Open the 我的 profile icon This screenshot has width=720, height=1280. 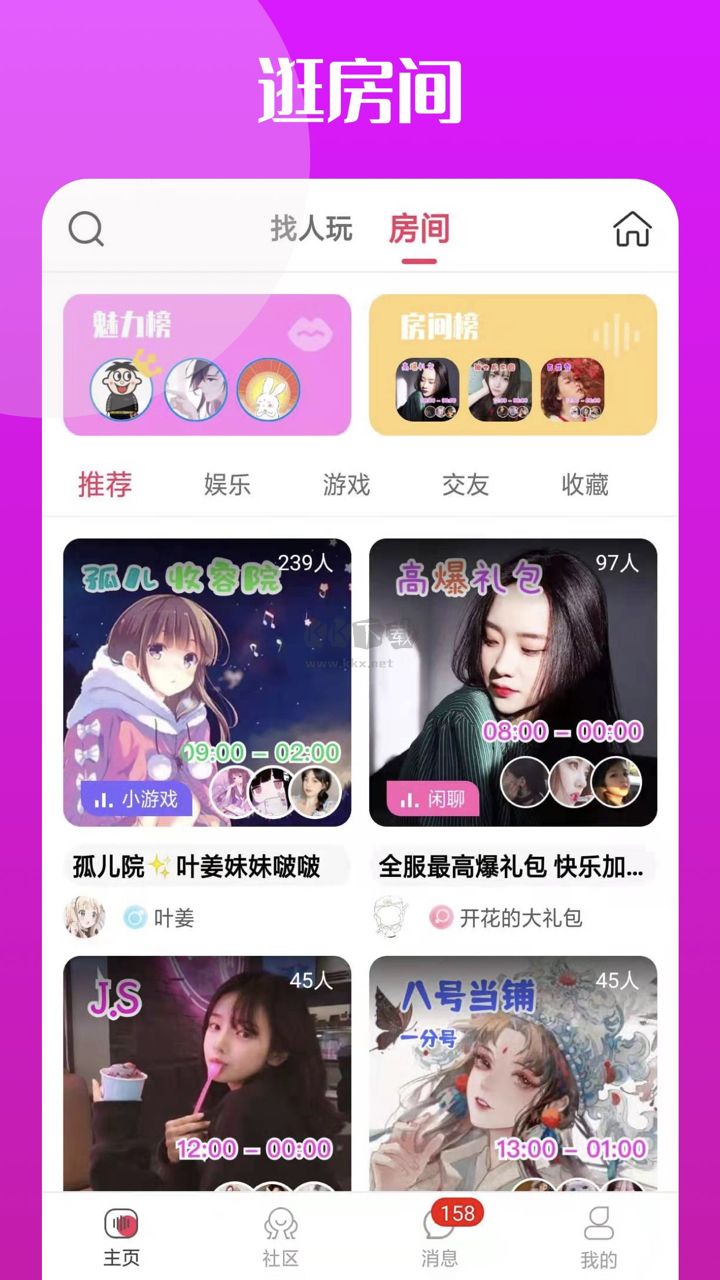(600, 1221)
